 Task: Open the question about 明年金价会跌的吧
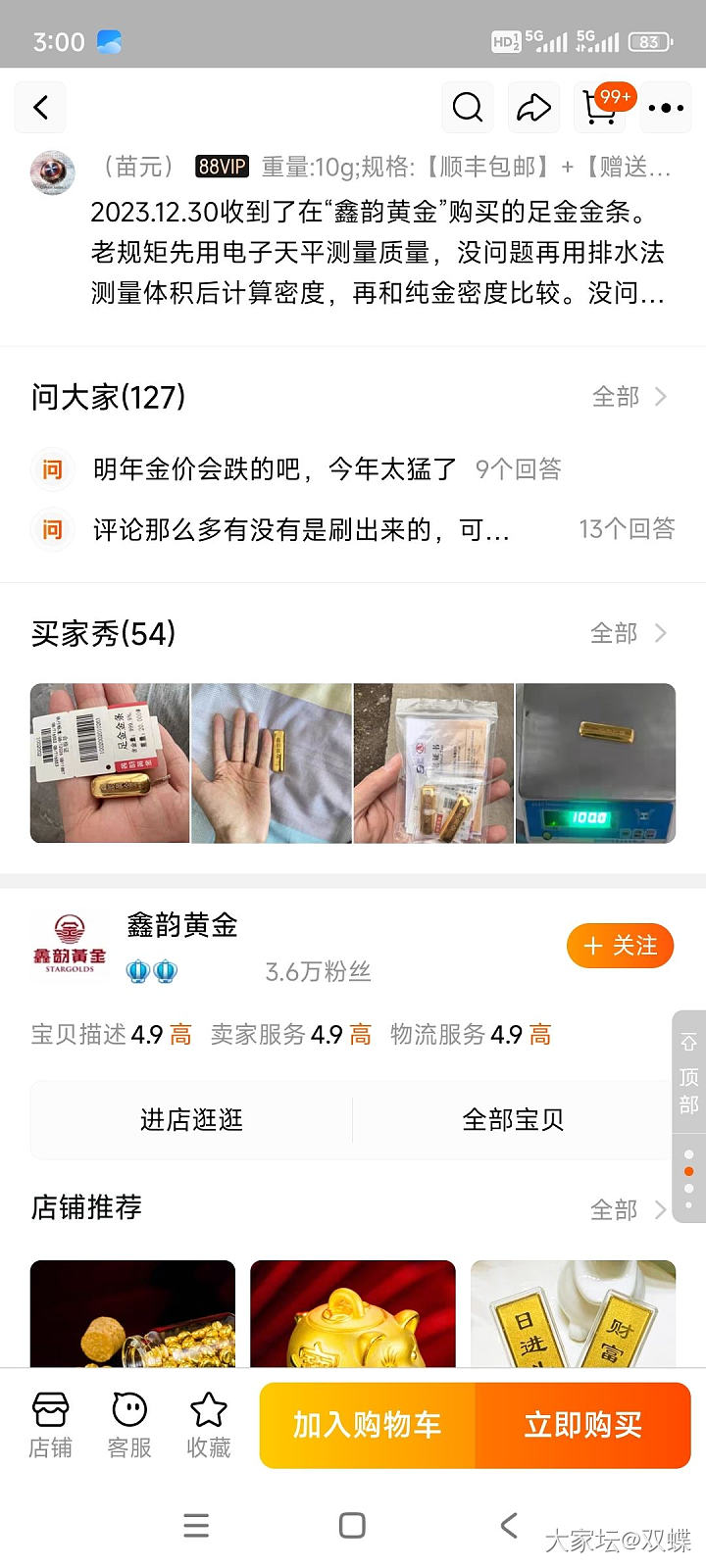275,469
